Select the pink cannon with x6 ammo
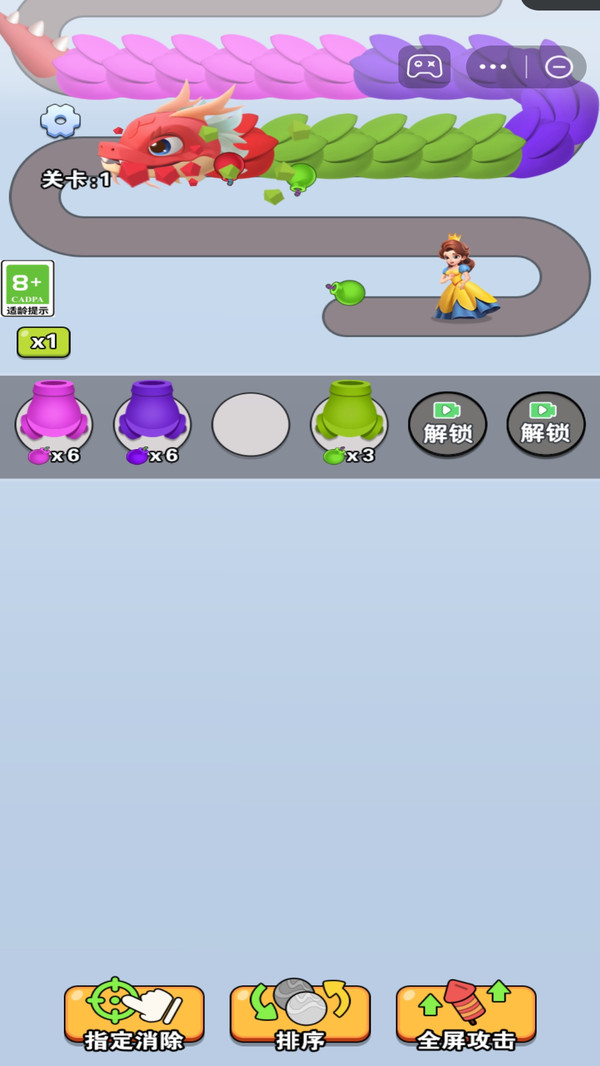600x1066 pixels. (54, 422)
